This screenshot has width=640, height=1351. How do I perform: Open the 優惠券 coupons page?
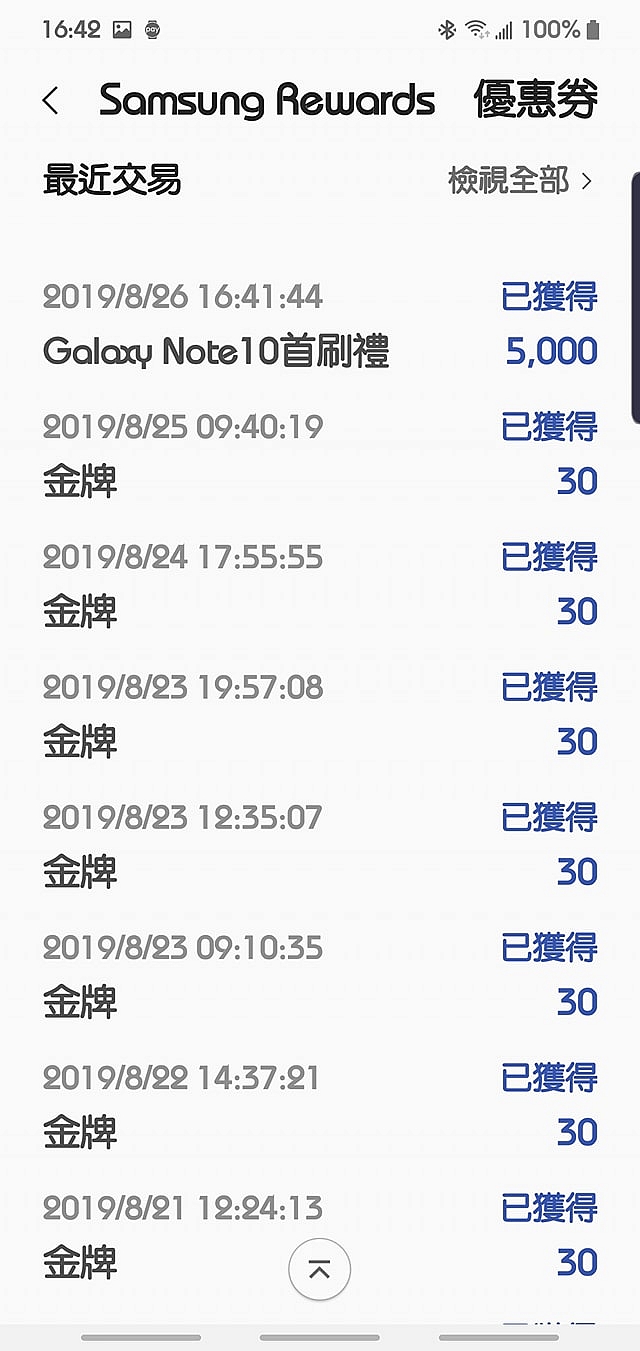[x=536, y=101]
